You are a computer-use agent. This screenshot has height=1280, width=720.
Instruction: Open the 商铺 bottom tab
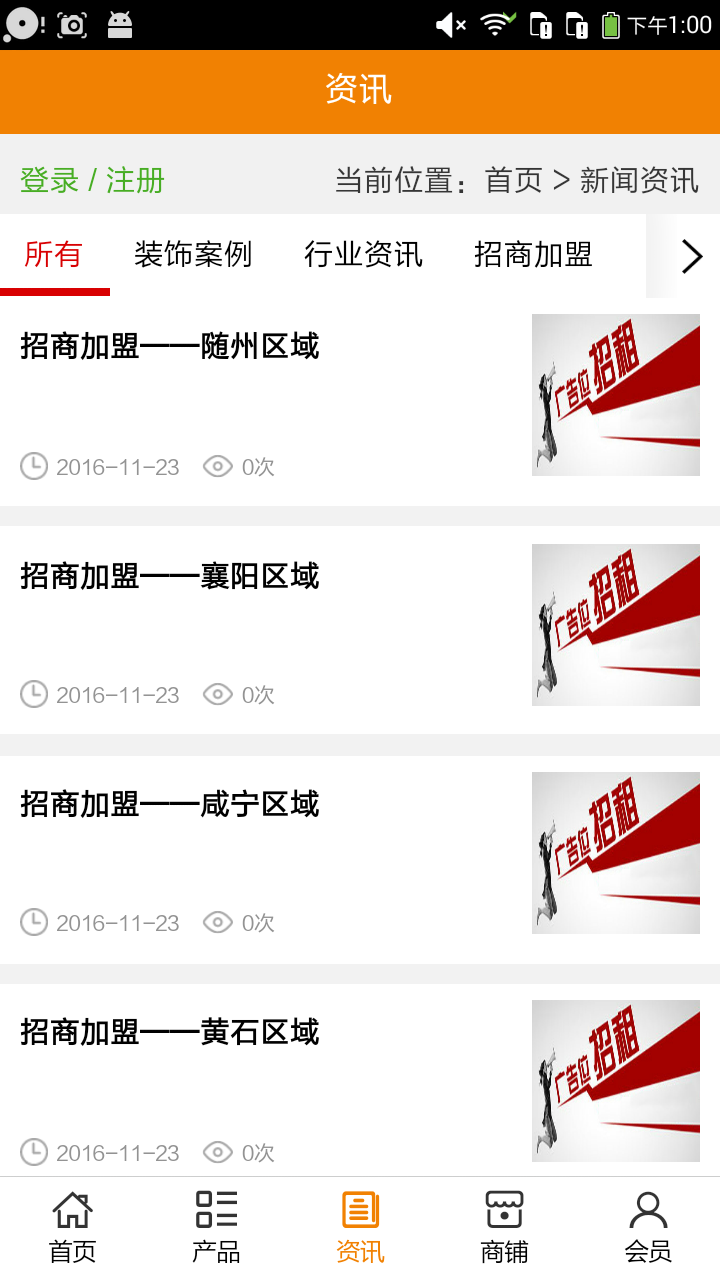[x=504, y=1227]
